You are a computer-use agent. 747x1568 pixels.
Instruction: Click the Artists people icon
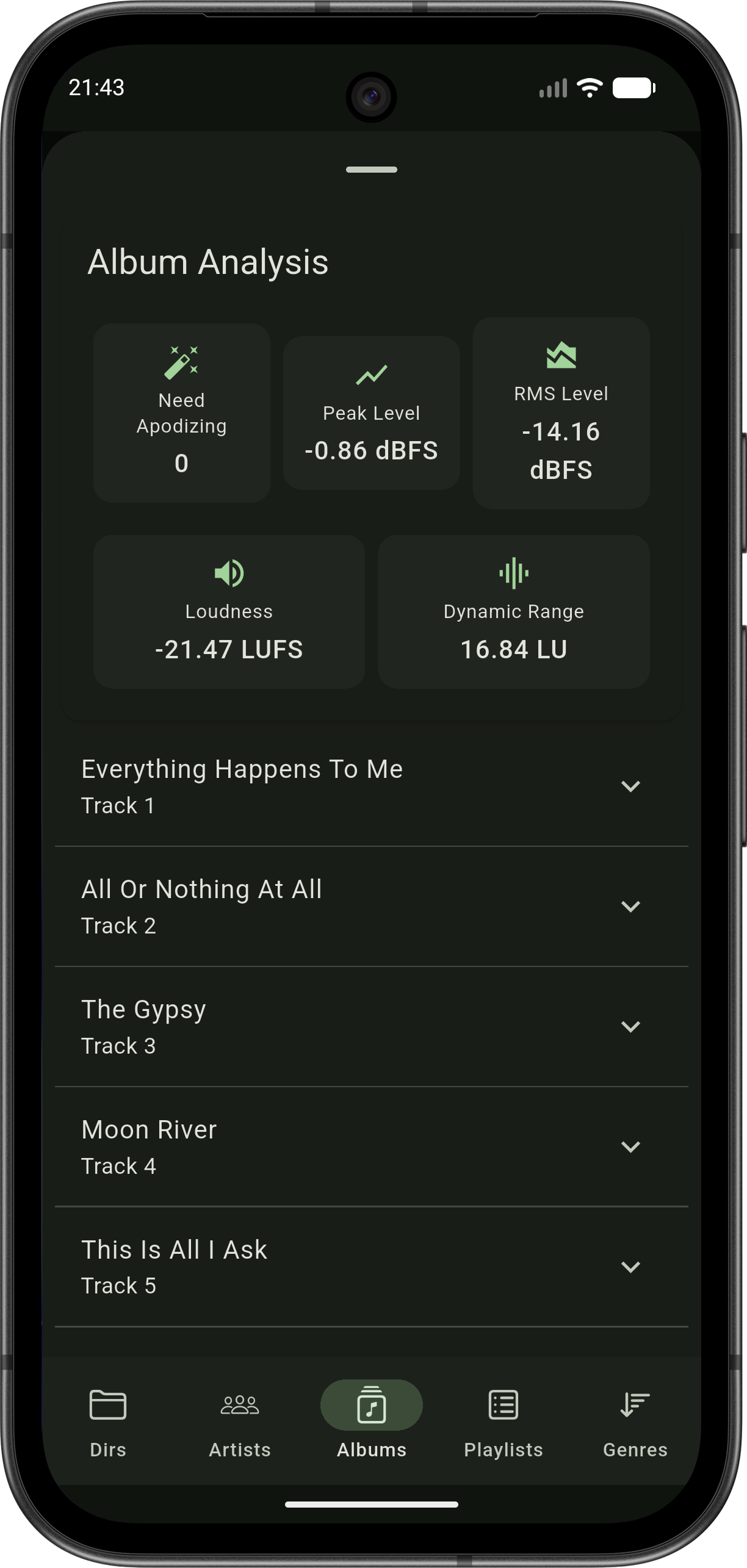tap(239, 1404)
